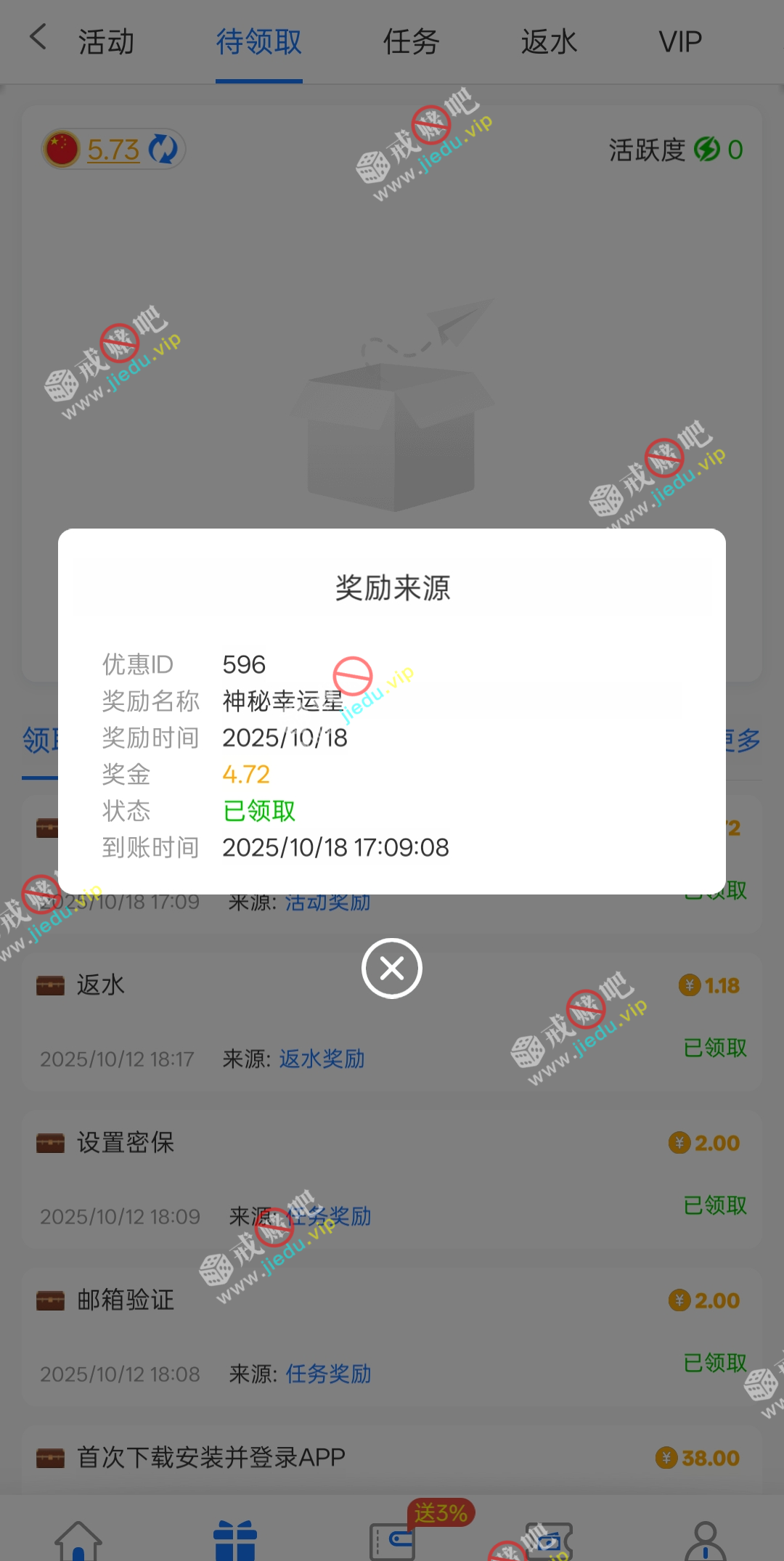Go back with the top-left arrow

pos(38,38)
